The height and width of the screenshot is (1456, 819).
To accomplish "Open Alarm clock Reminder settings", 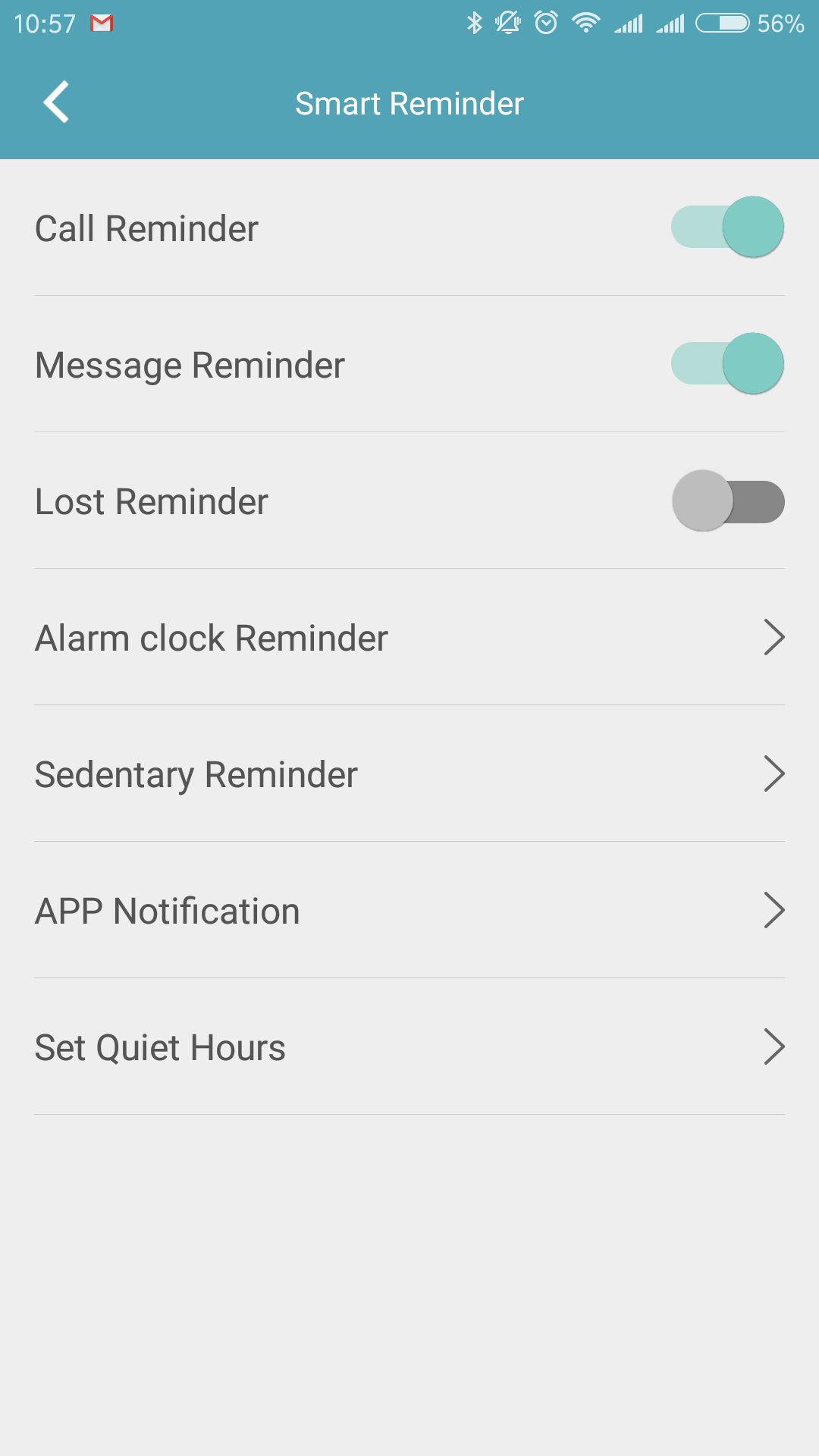I will pyautogui.click(x=409, y=637).
